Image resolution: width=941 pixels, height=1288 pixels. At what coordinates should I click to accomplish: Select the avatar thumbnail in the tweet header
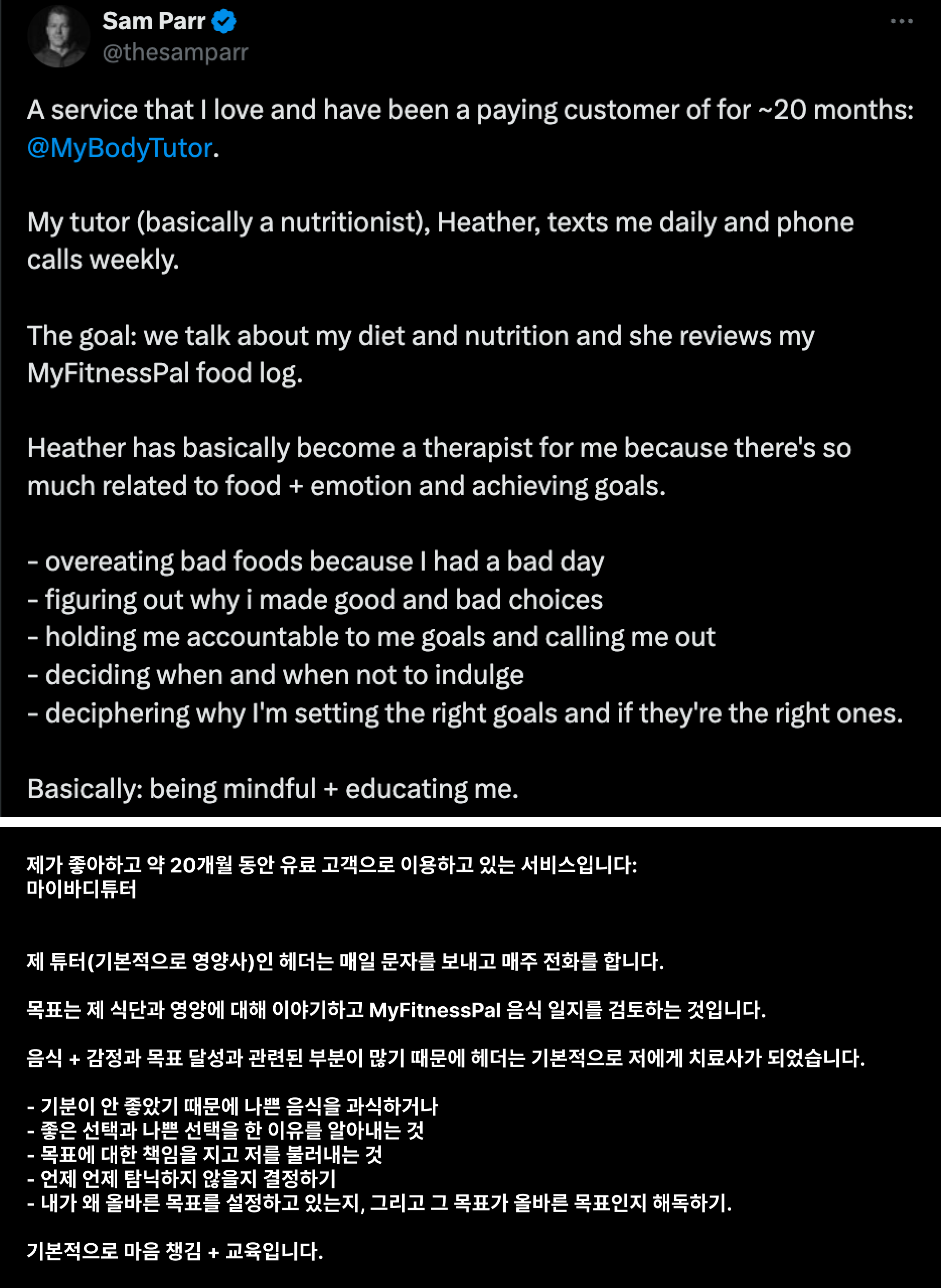[x=60, y=35]
